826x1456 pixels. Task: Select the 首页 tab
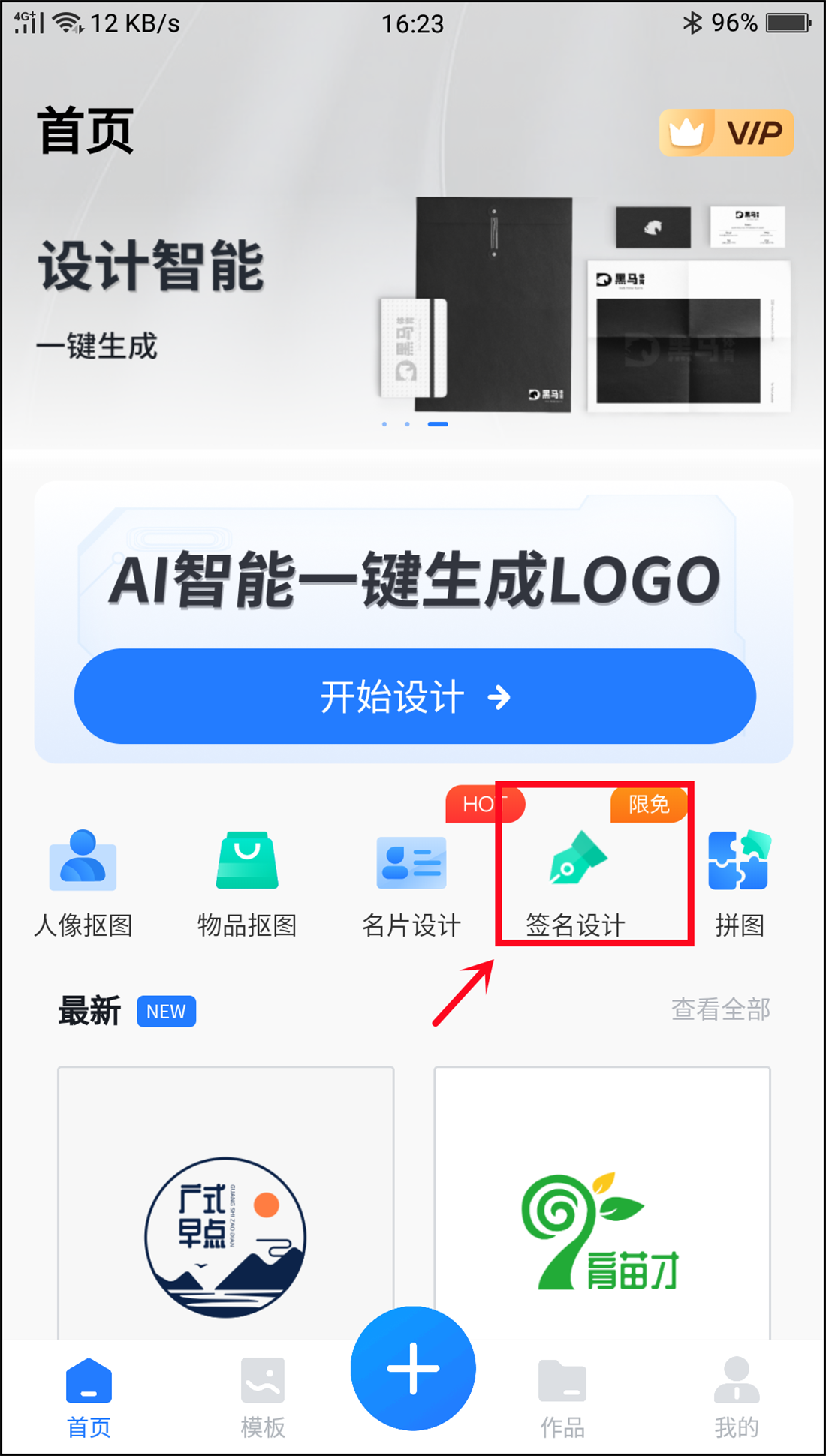coord(89,1397)
